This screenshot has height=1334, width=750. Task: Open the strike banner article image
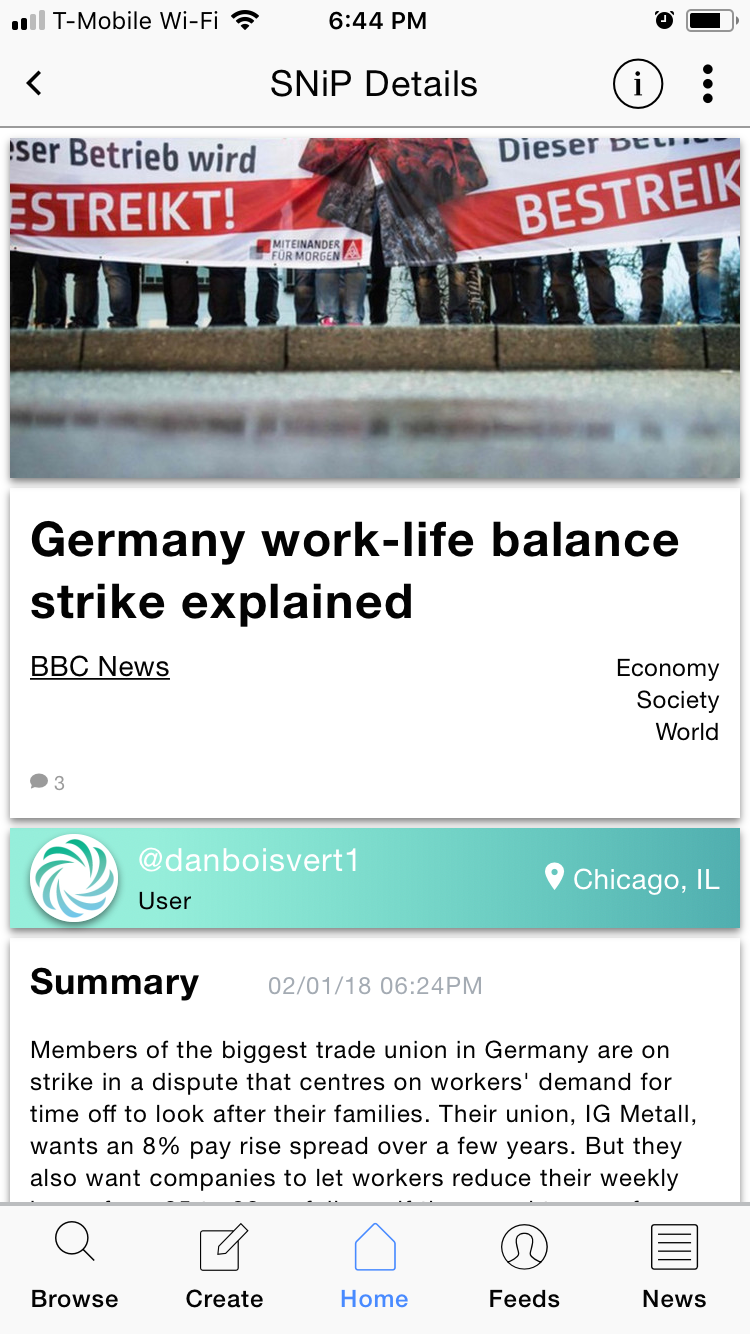click(375, 308)
